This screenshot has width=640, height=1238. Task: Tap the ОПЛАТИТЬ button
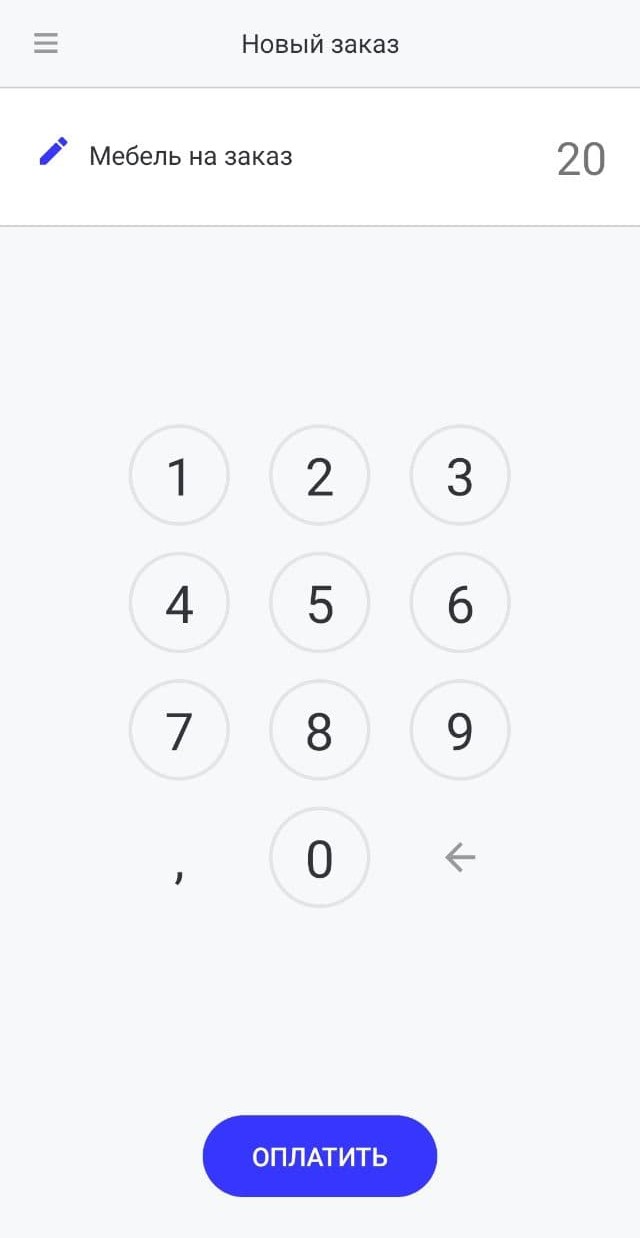[x=320, y=1156]
